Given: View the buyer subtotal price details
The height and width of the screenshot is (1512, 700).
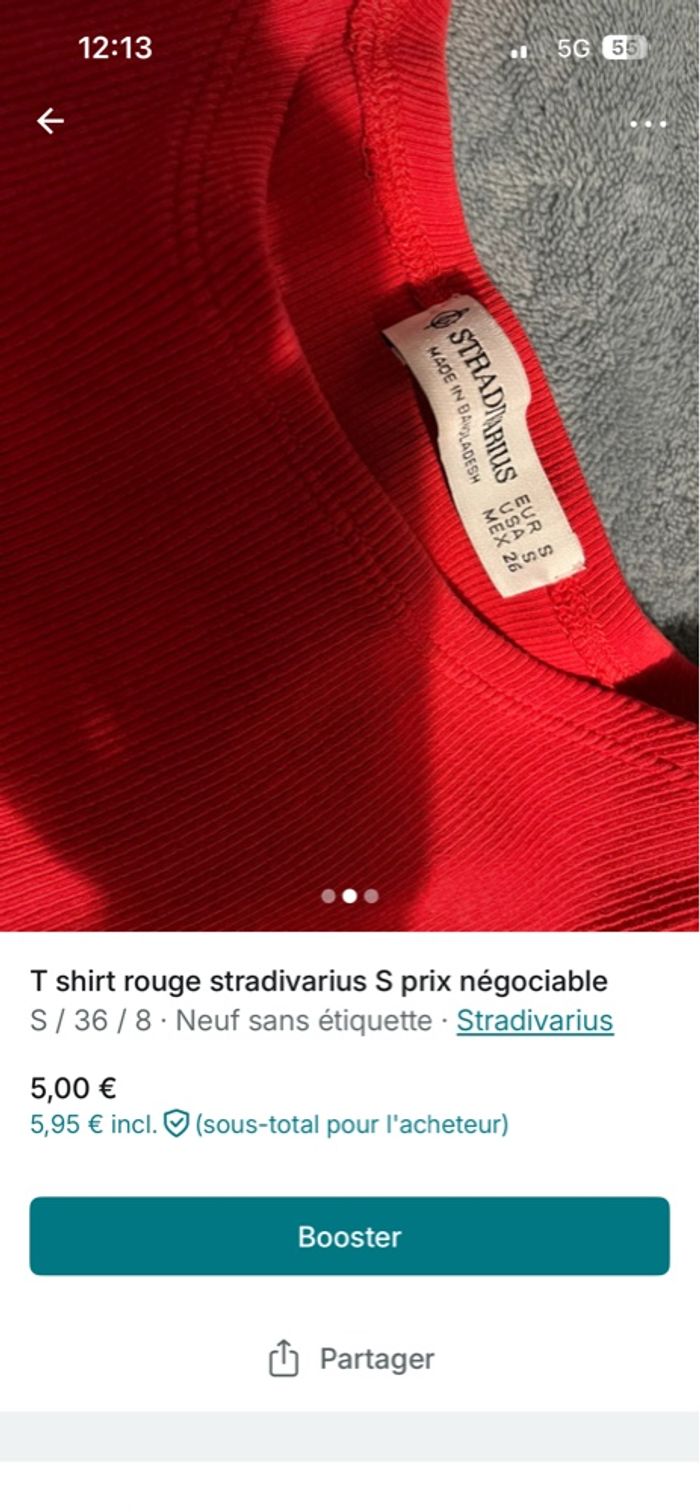Looking at the screenshot, I should tap(269, 1124).
